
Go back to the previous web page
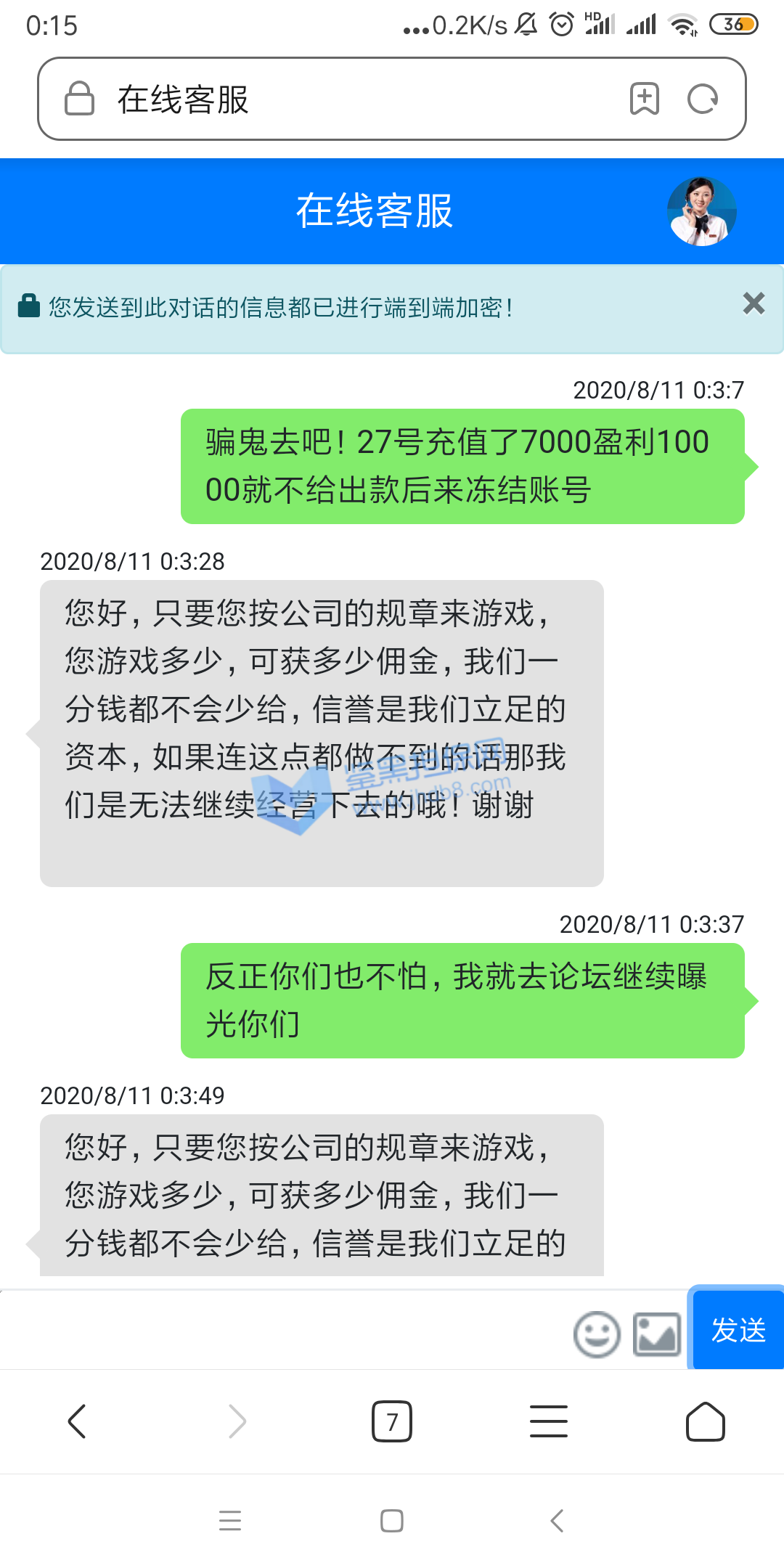click(77, 1421)
